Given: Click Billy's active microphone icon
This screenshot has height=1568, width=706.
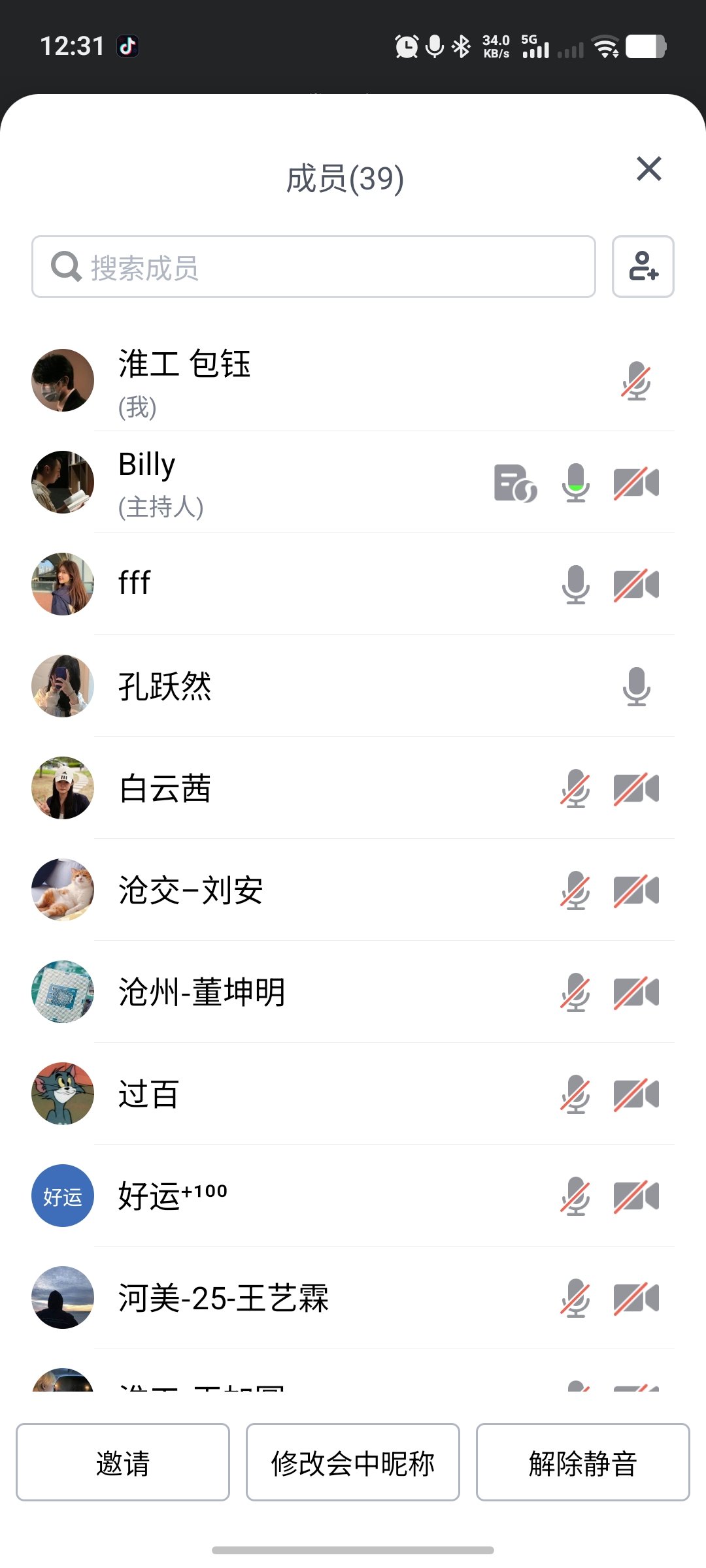Looking at the screenshot, I should click(575, 482).
